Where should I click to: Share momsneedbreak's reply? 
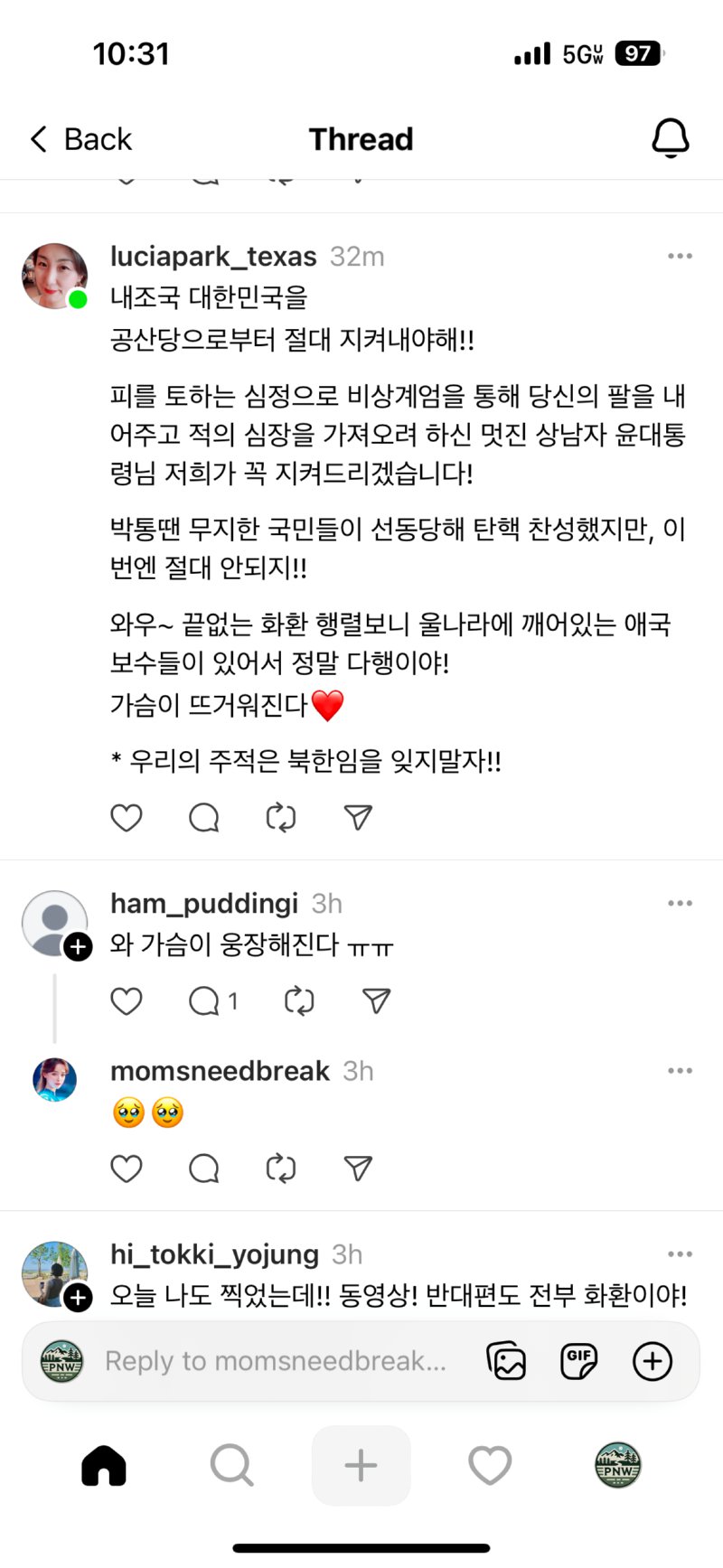point(358,1169)
